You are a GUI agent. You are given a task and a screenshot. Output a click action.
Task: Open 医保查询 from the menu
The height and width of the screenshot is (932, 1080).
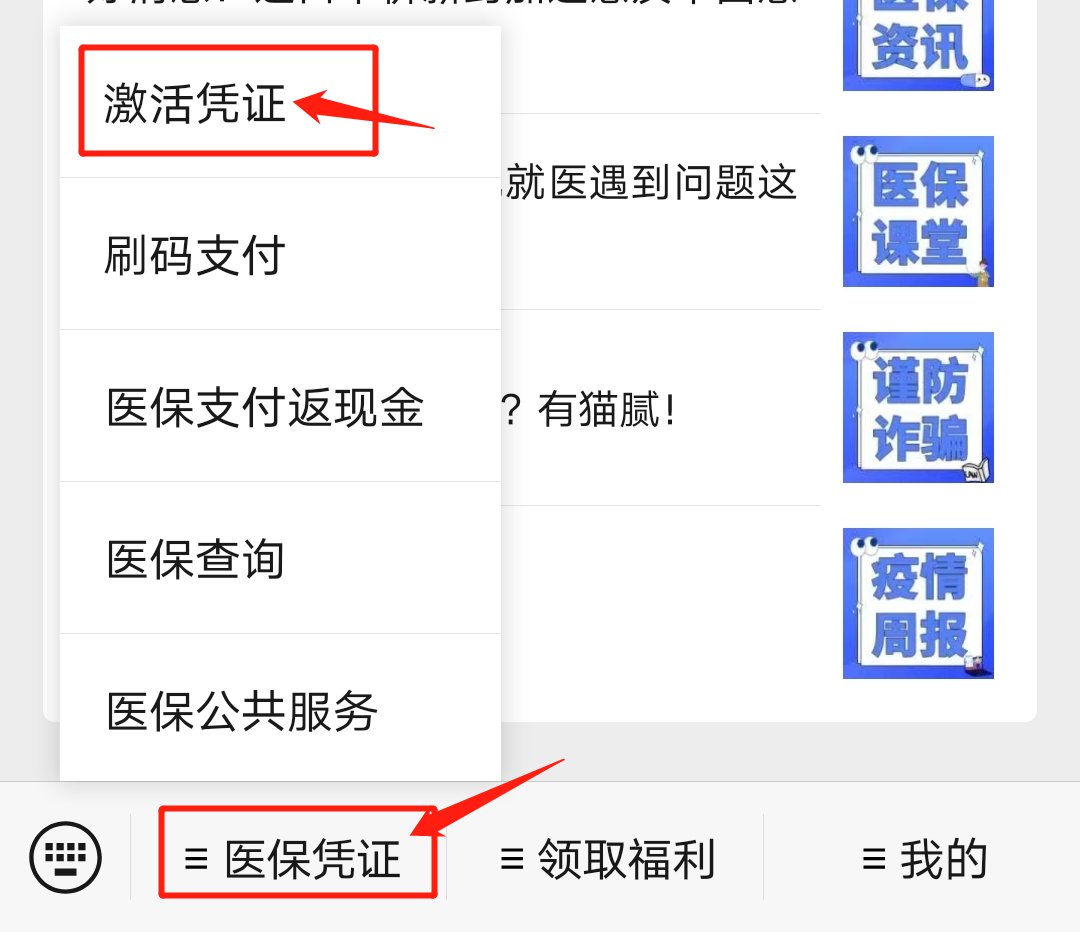[195, 560]
